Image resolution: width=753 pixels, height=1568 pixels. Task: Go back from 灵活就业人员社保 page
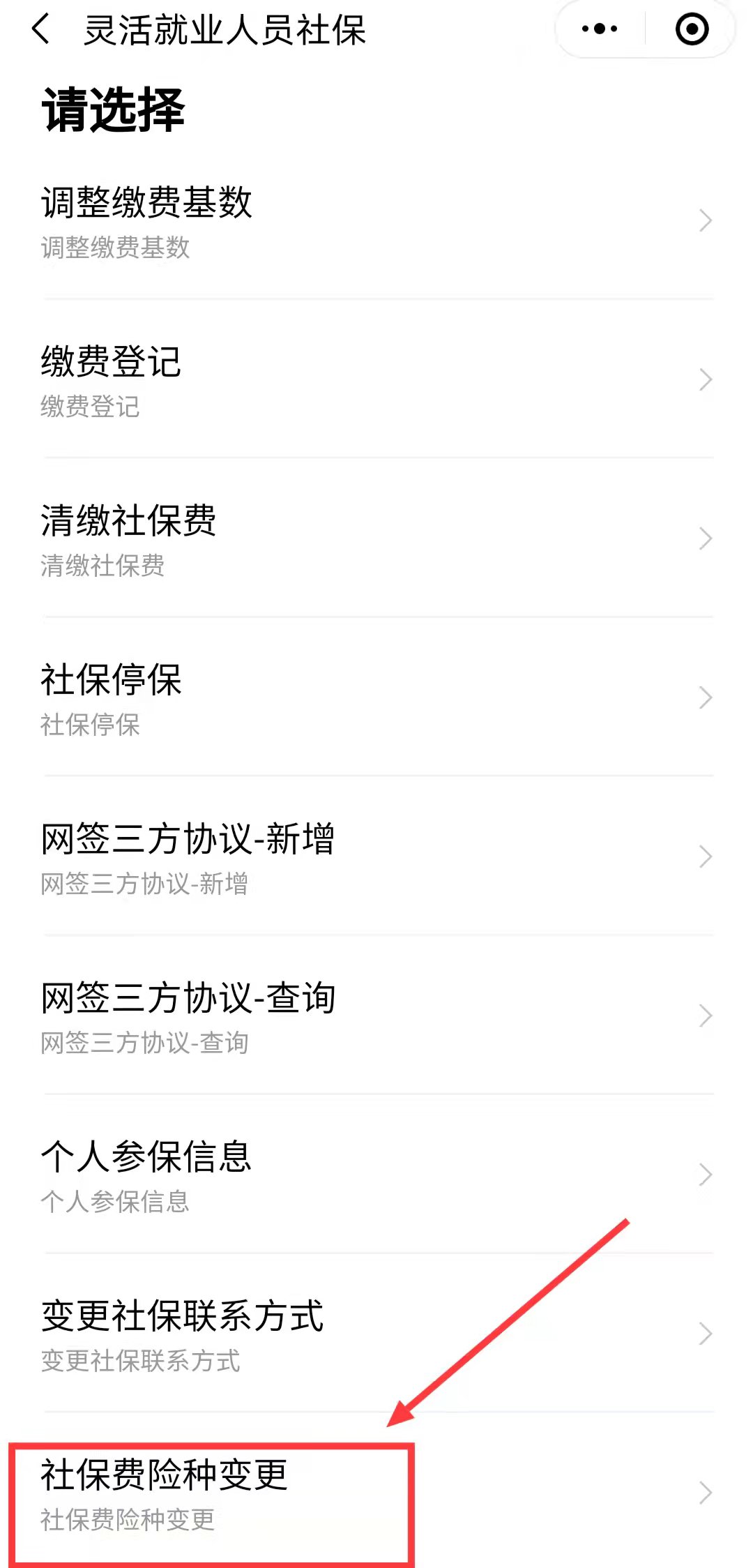click(x=42, y=30)
